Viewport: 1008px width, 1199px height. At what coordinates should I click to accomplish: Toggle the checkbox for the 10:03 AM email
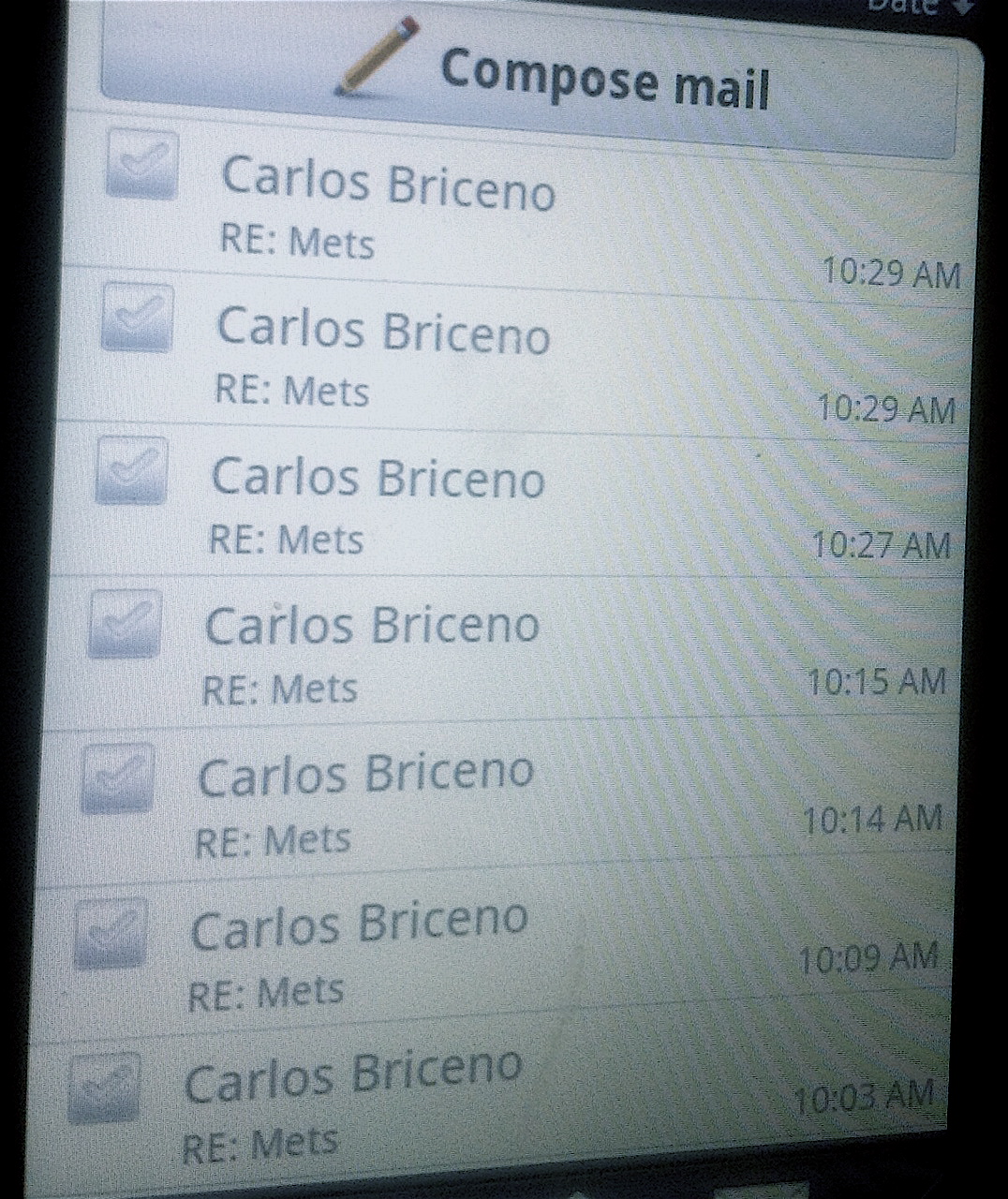pyautogui.click(x=104, y=1087)
